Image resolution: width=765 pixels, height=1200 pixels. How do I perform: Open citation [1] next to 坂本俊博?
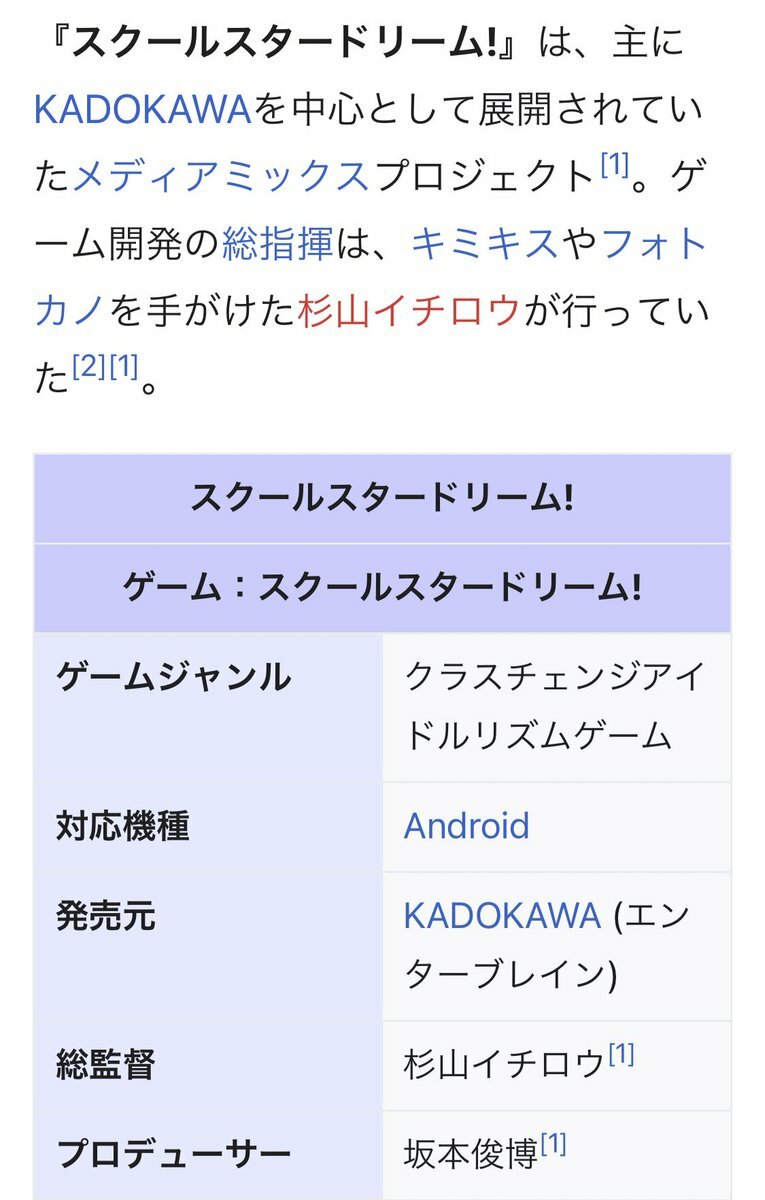click(553, 1142)
